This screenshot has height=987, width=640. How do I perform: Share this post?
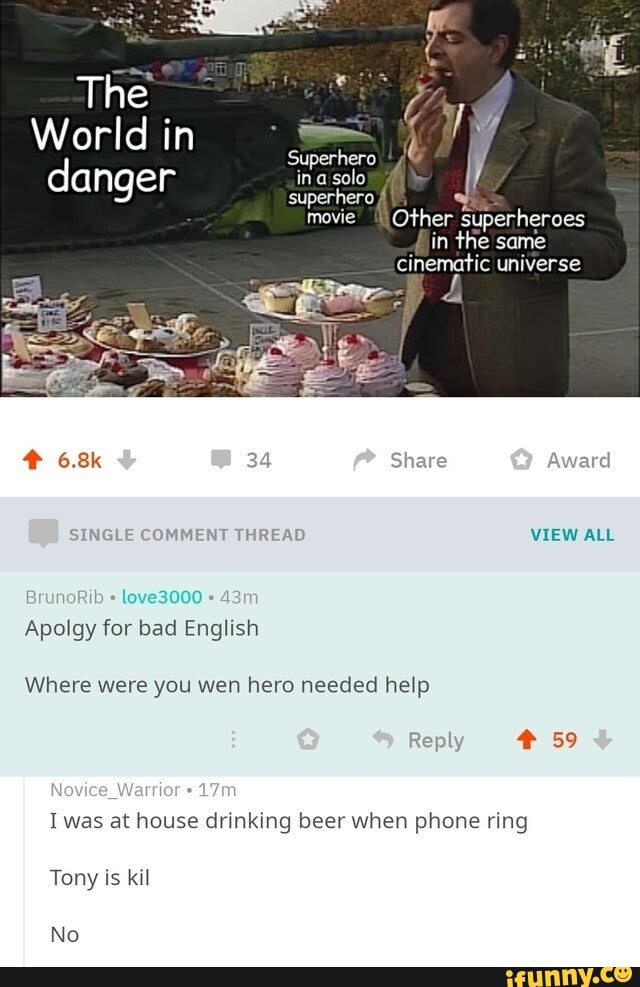point(400,460)
